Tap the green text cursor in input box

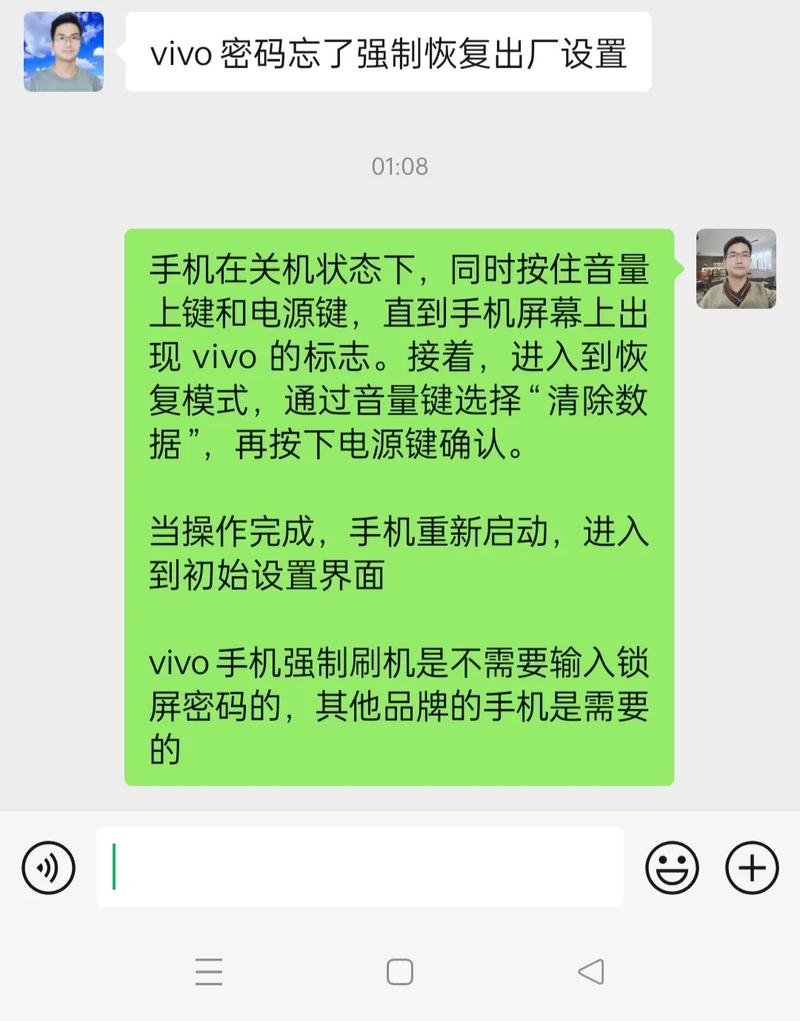[113, 865]
